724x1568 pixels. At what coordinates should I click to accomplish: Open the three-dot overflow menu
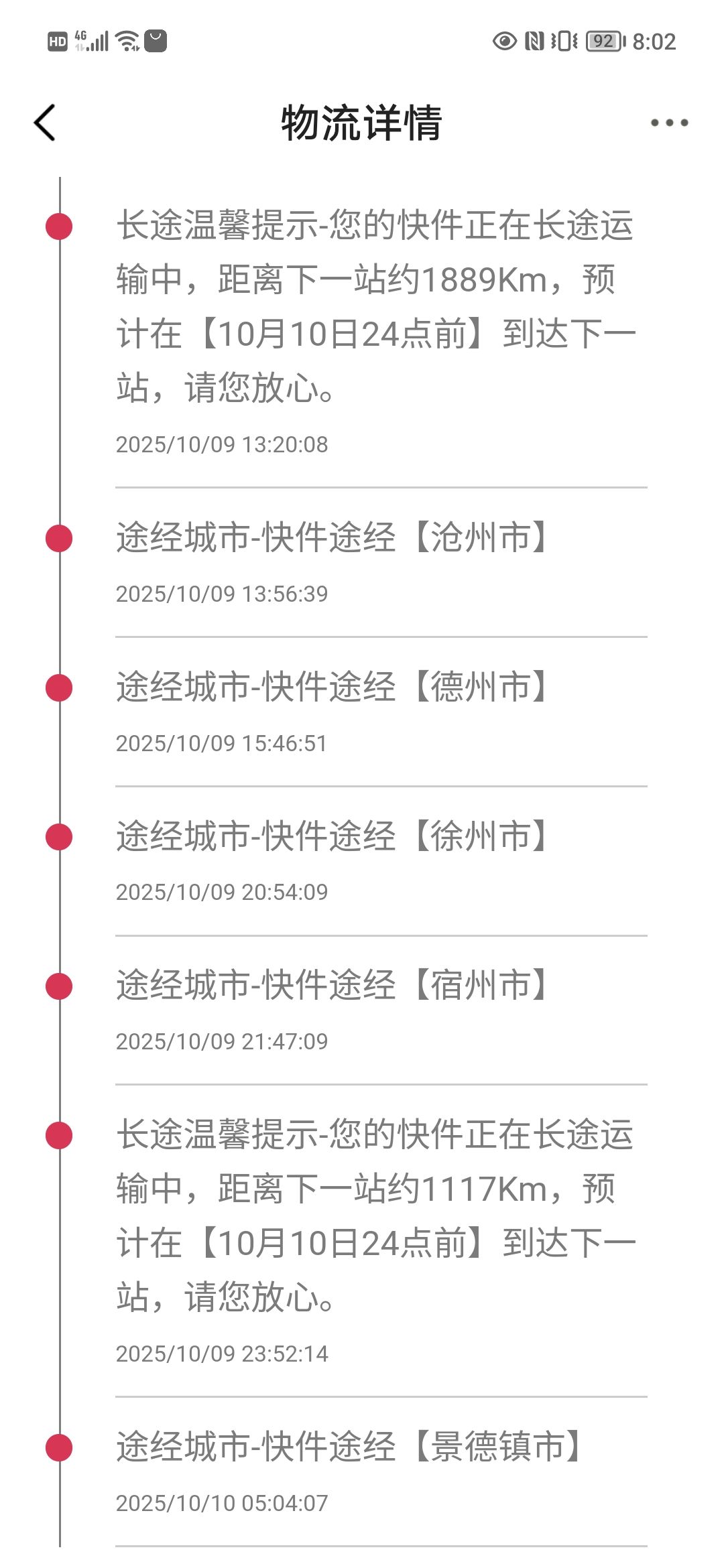coord(669,123)
